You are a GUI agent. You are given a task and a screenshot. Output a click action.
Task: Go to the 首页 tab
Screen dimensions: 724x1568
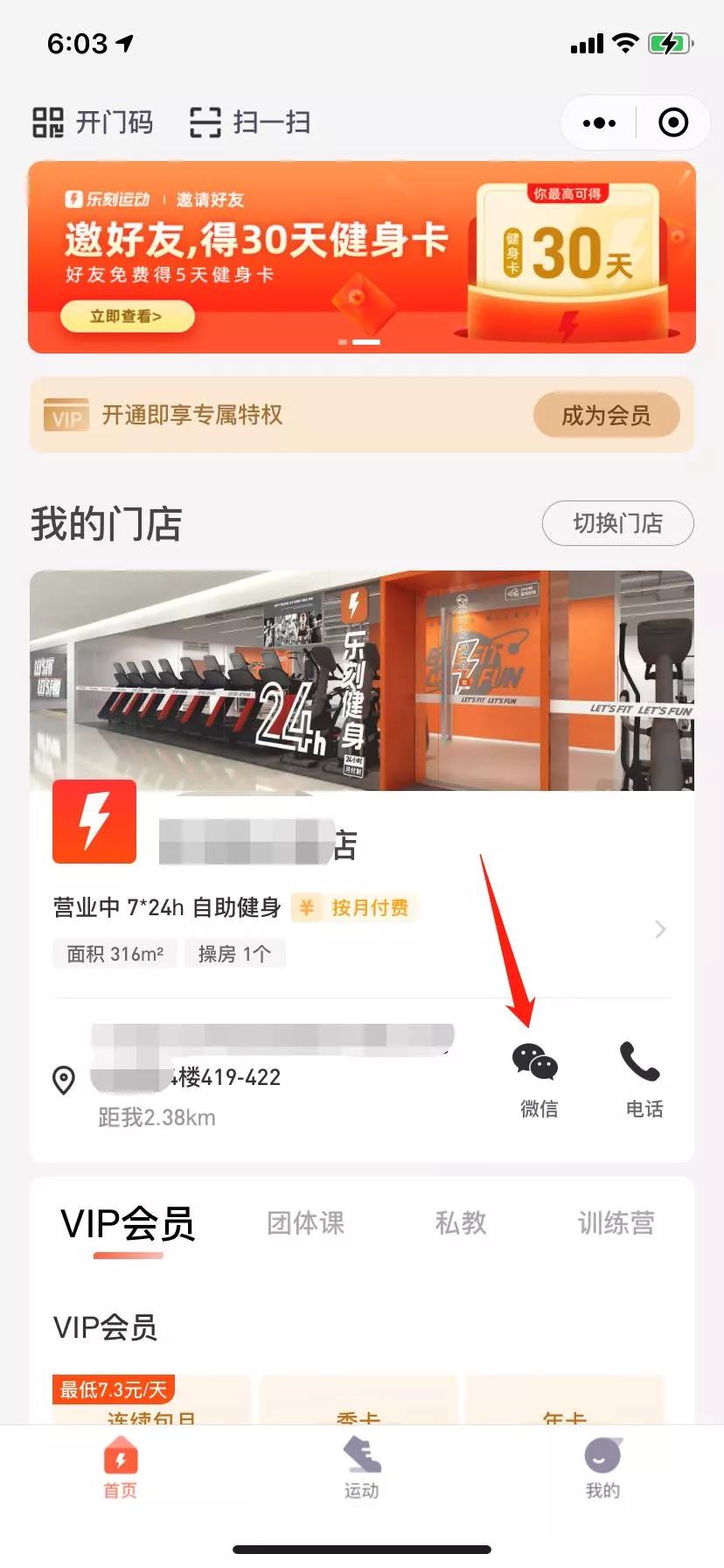[x=121, y=1469]
